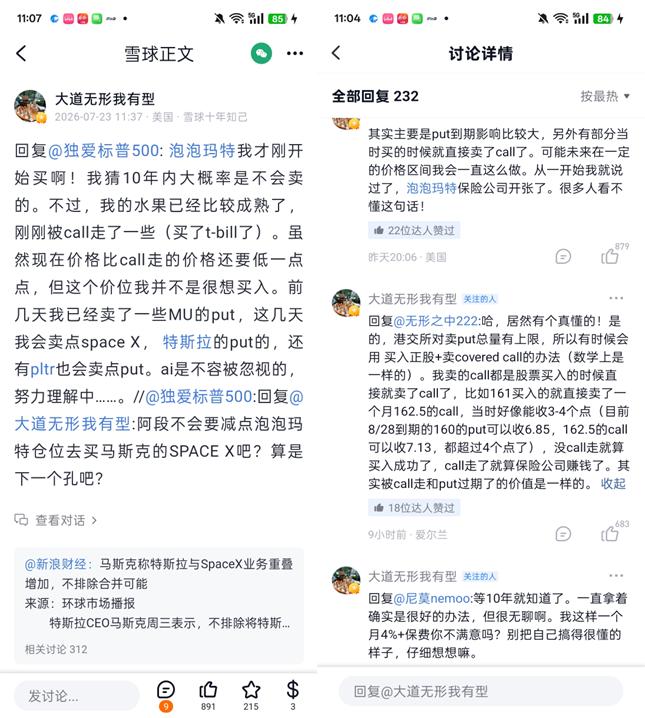This screenshot has width=645, height=718.
Task: Open the 特斯拉 stock link in the post
Action: [187, 342]
